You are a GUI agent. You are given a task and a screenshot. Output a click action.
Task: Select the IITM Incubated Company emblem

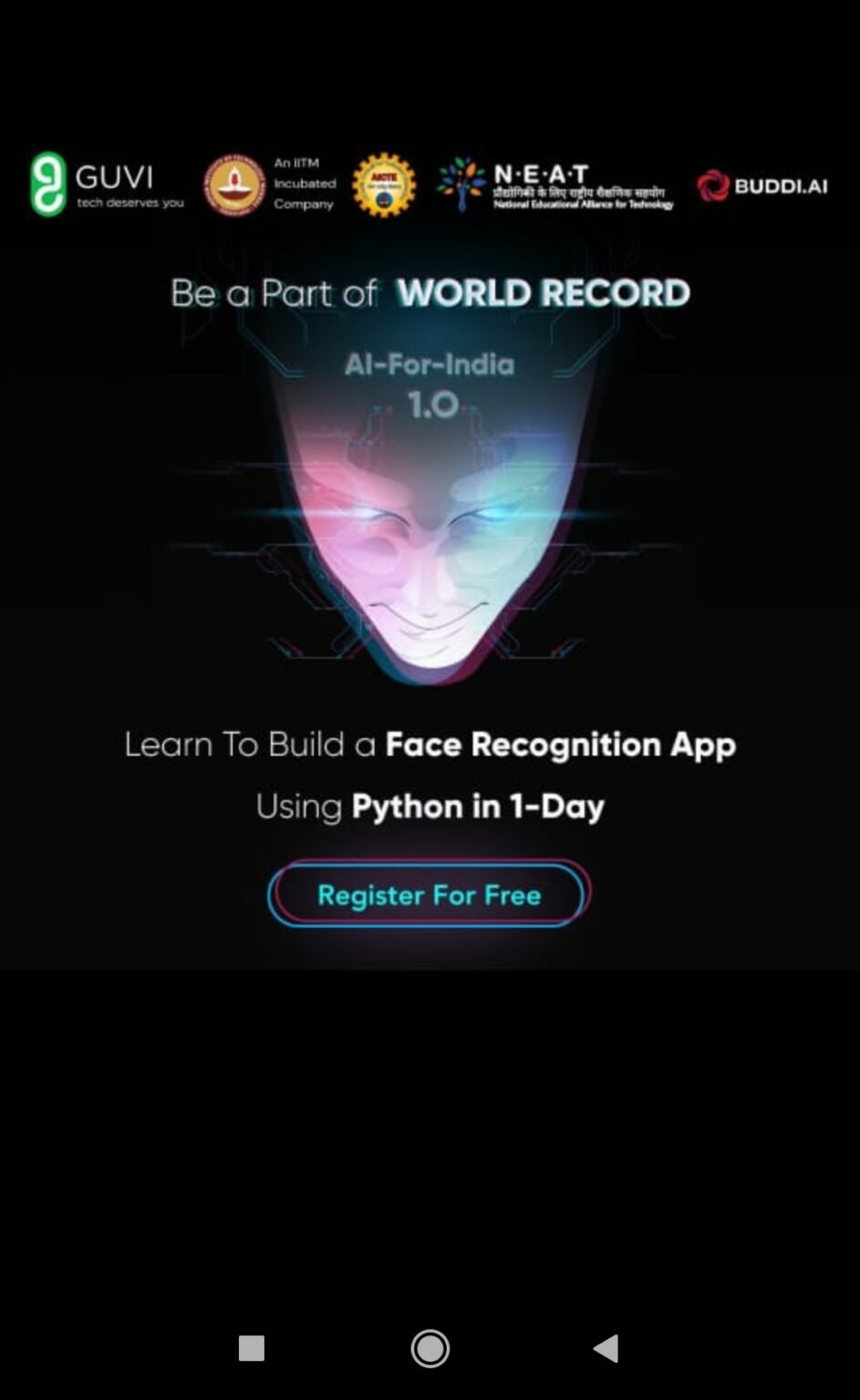click(234, 185)
